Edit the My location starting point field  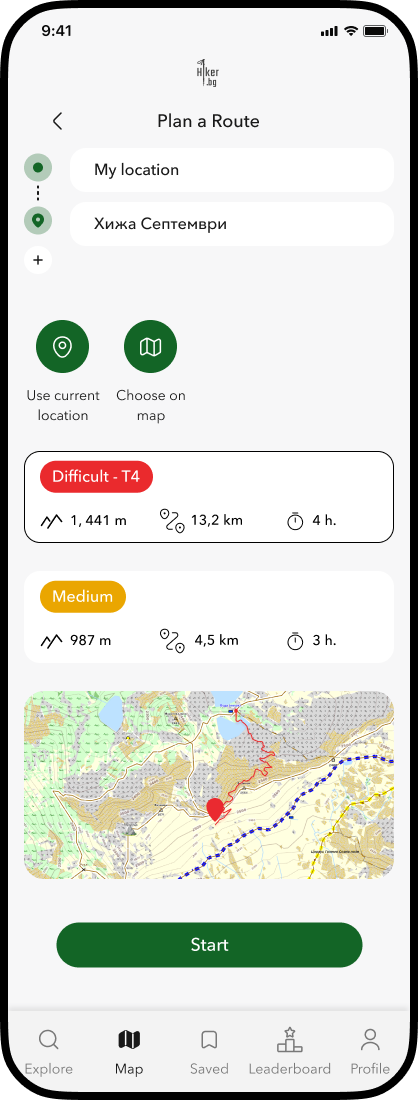(x=231, y=170)
